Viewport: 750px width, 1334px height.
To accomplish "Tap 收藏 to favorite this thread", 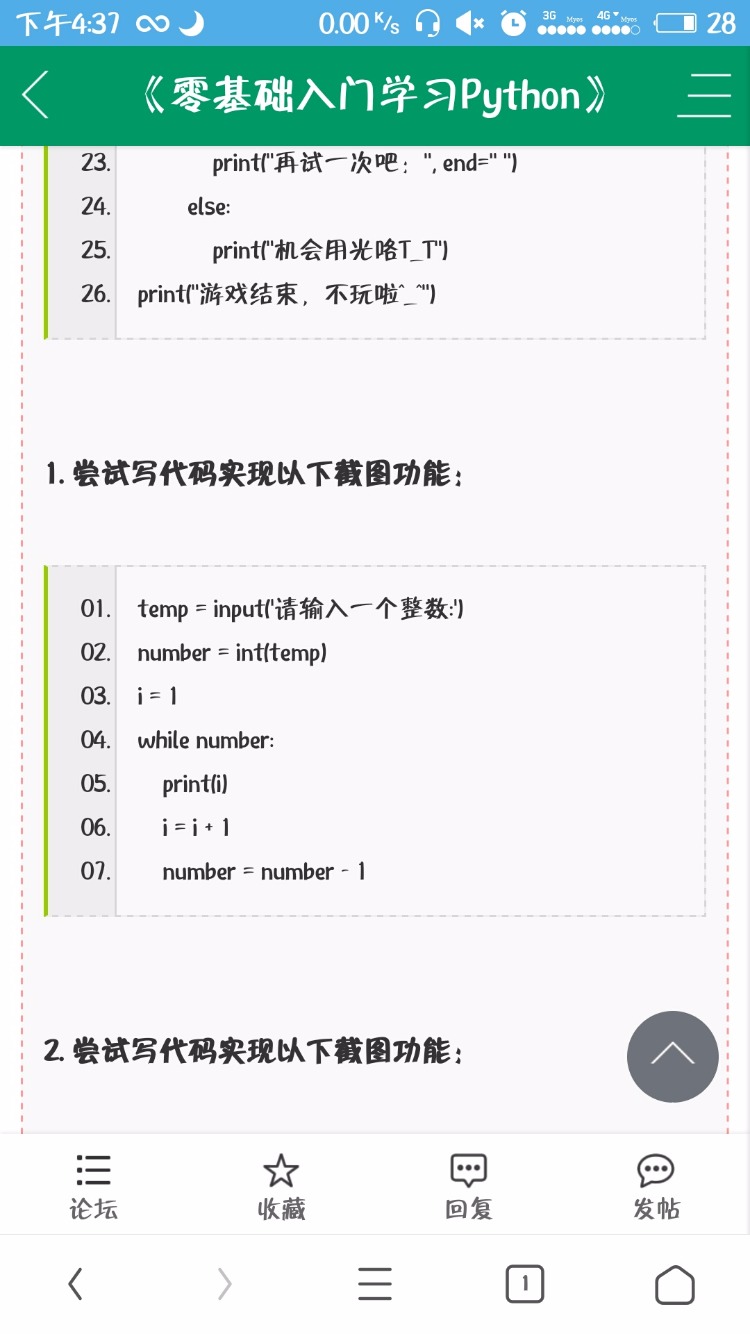I will tap(281, 1186).
